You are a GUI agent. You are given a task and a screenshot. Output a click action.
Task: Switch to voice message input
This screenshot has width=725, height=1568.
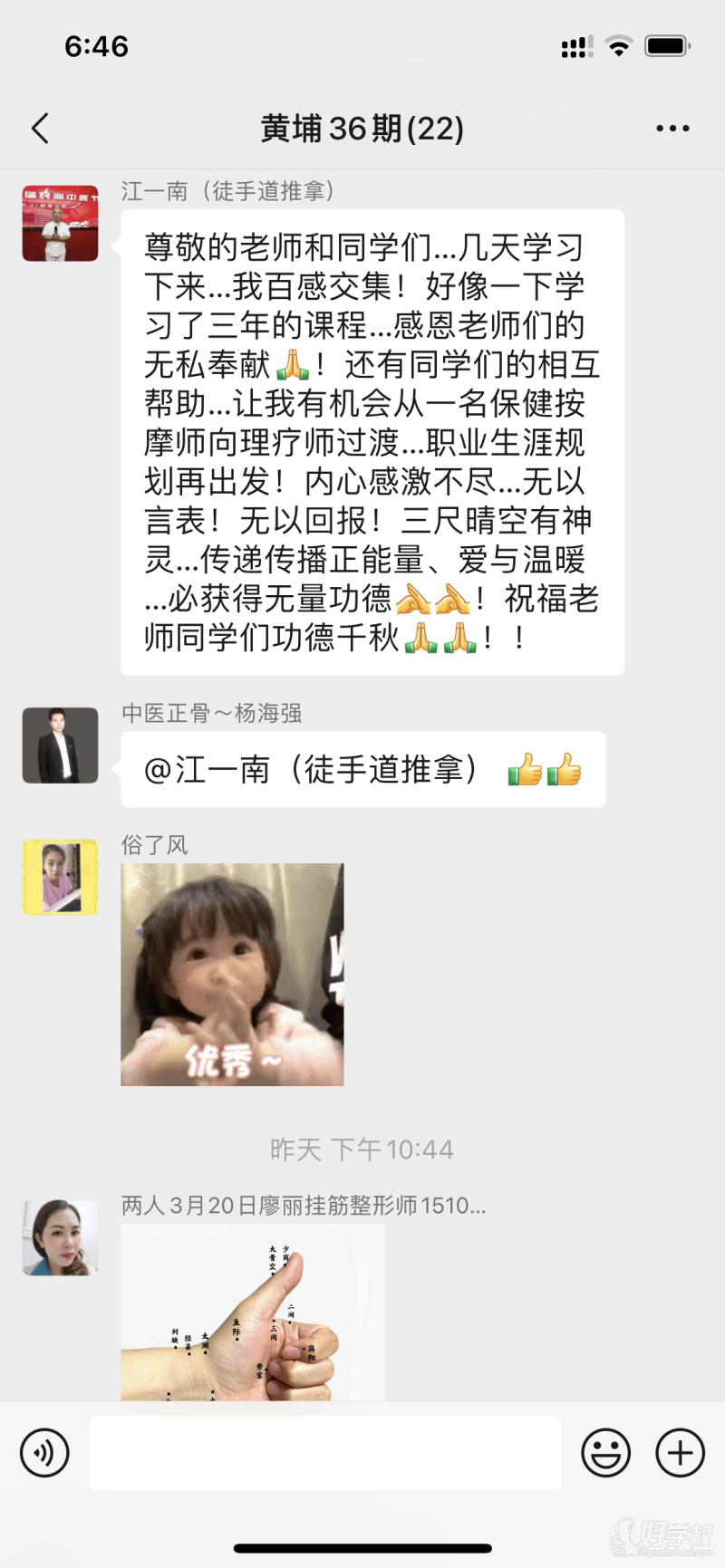click(x=44, y=1452)
